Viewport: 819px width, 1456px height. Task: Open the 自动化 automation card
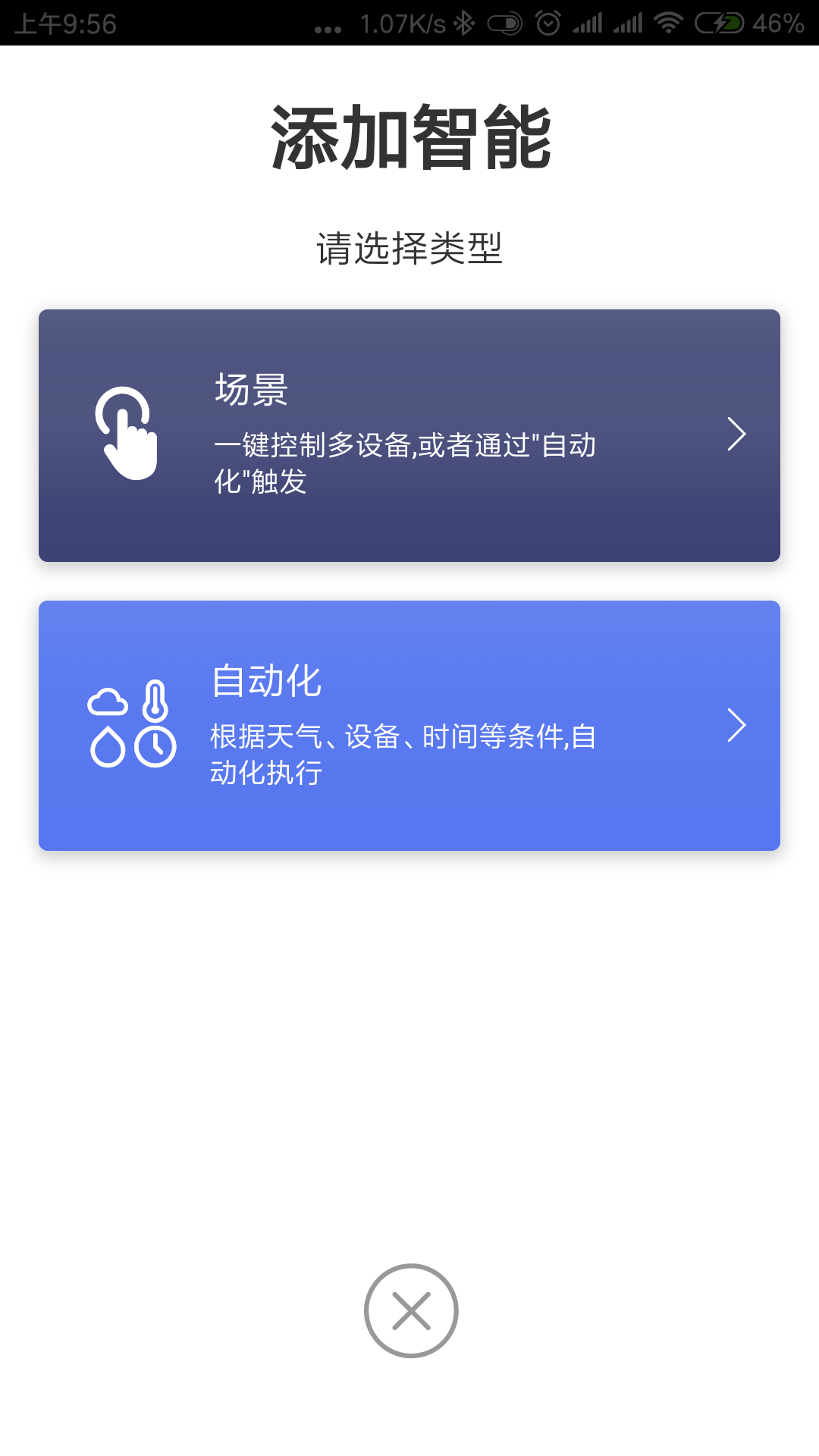409,726
